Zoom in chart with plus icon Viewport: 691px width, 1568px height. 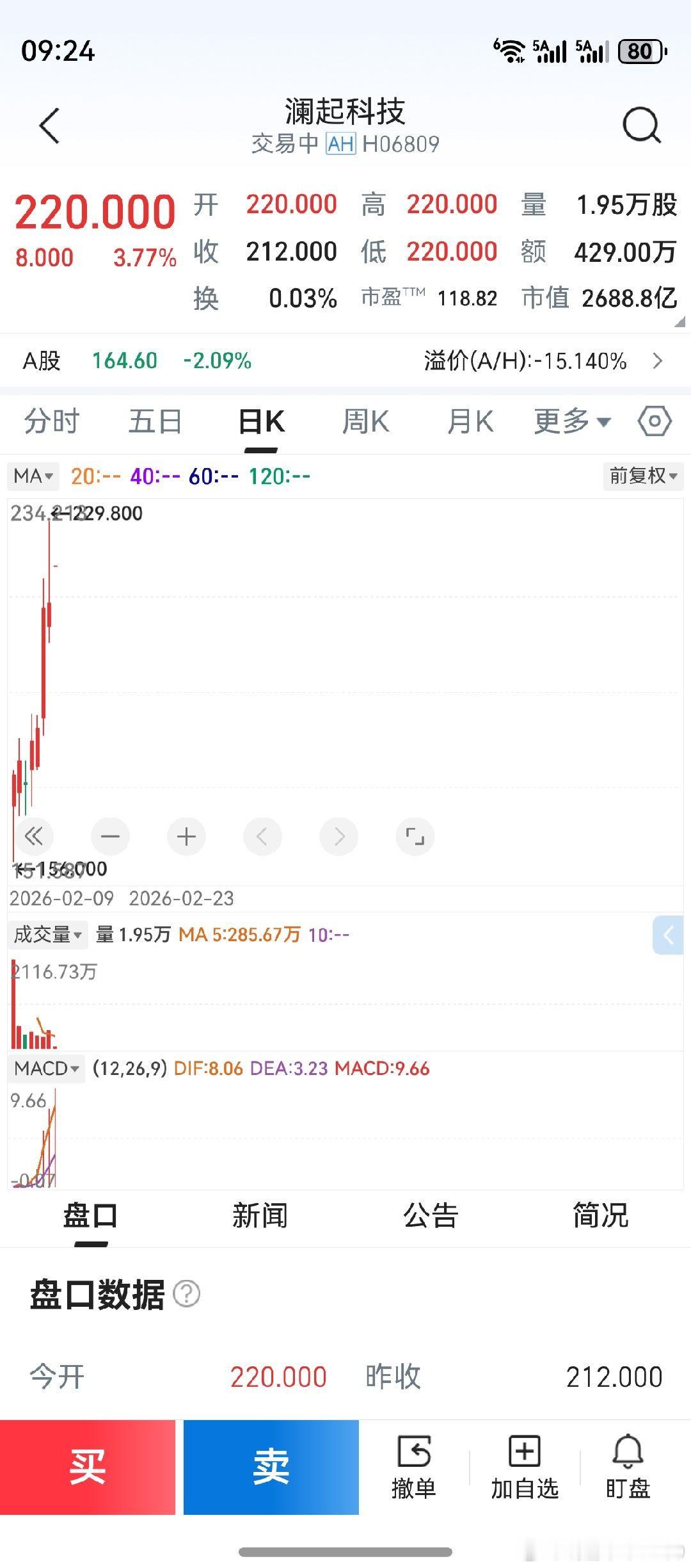pos(186,836)
